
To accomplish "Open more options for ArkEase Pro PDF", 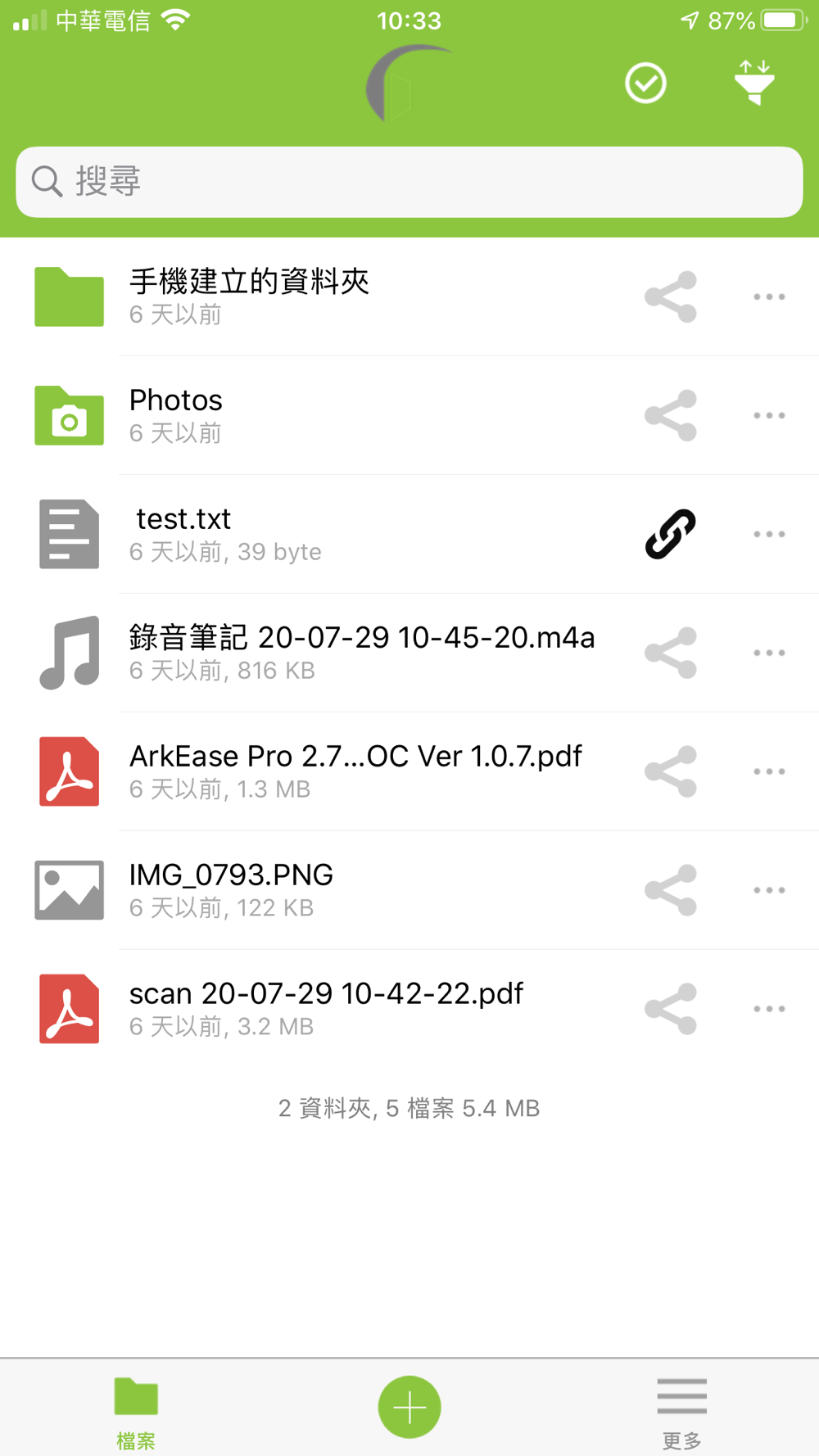I will point(769,771).
